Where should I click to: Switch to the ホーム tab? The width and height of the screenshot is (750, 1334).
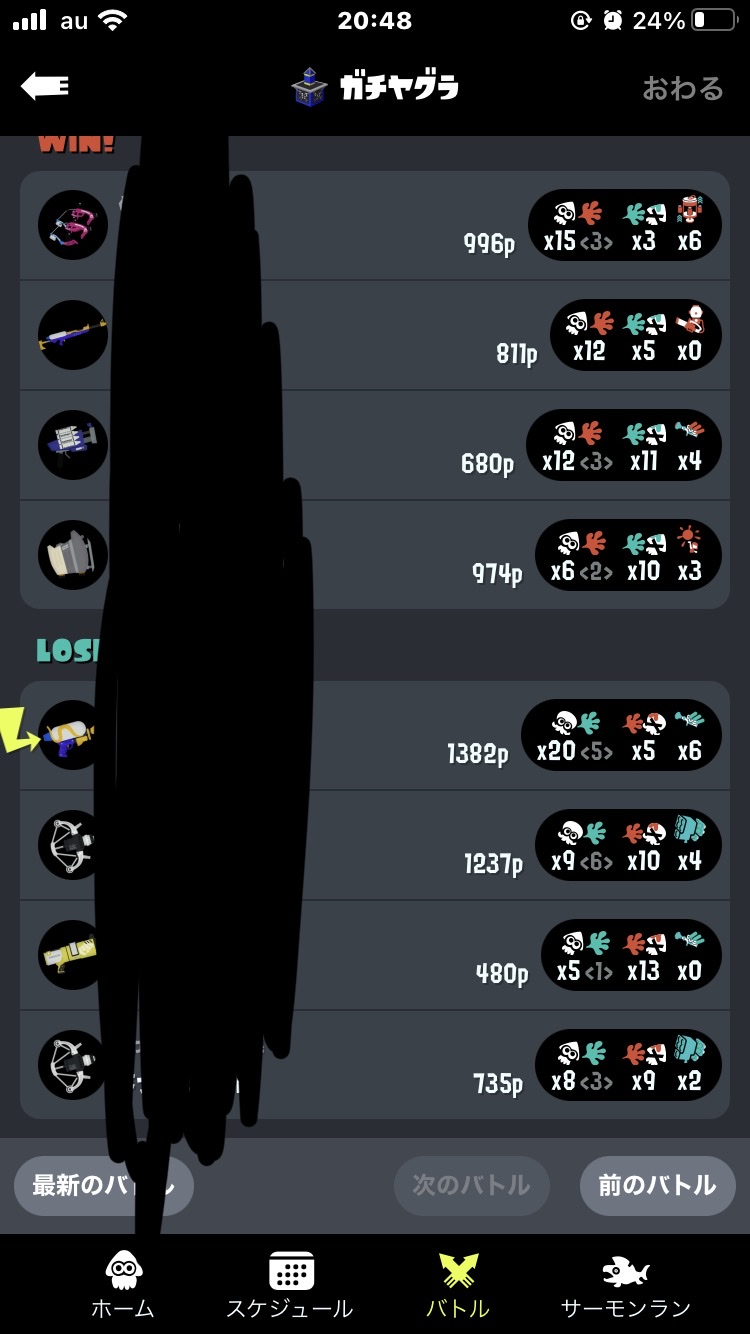(x=123, y=1284)
